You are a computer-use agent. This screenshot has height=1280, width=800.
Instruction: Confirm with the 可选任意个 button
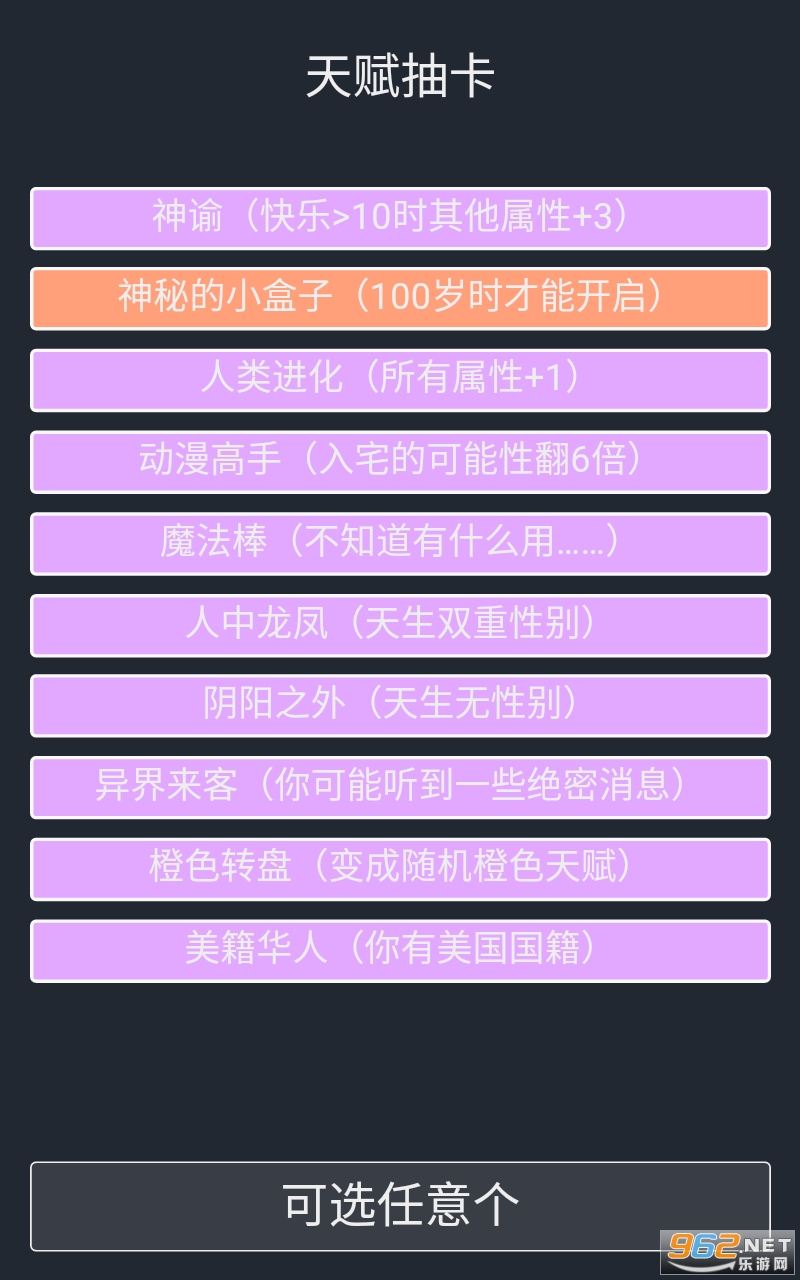click(x=400, y=1206)
